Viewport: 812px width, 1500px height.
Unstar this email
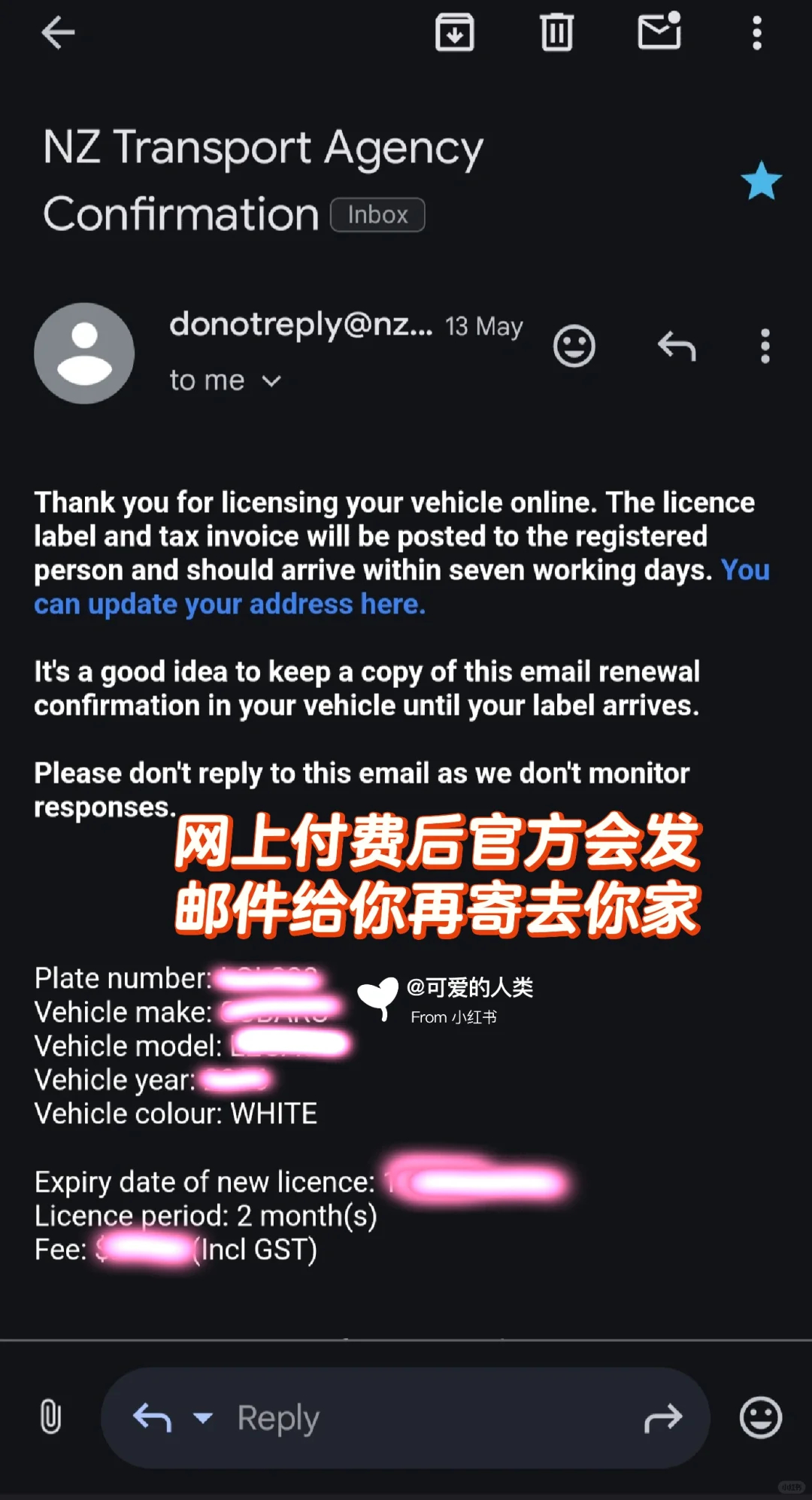(x=761, y=181)
